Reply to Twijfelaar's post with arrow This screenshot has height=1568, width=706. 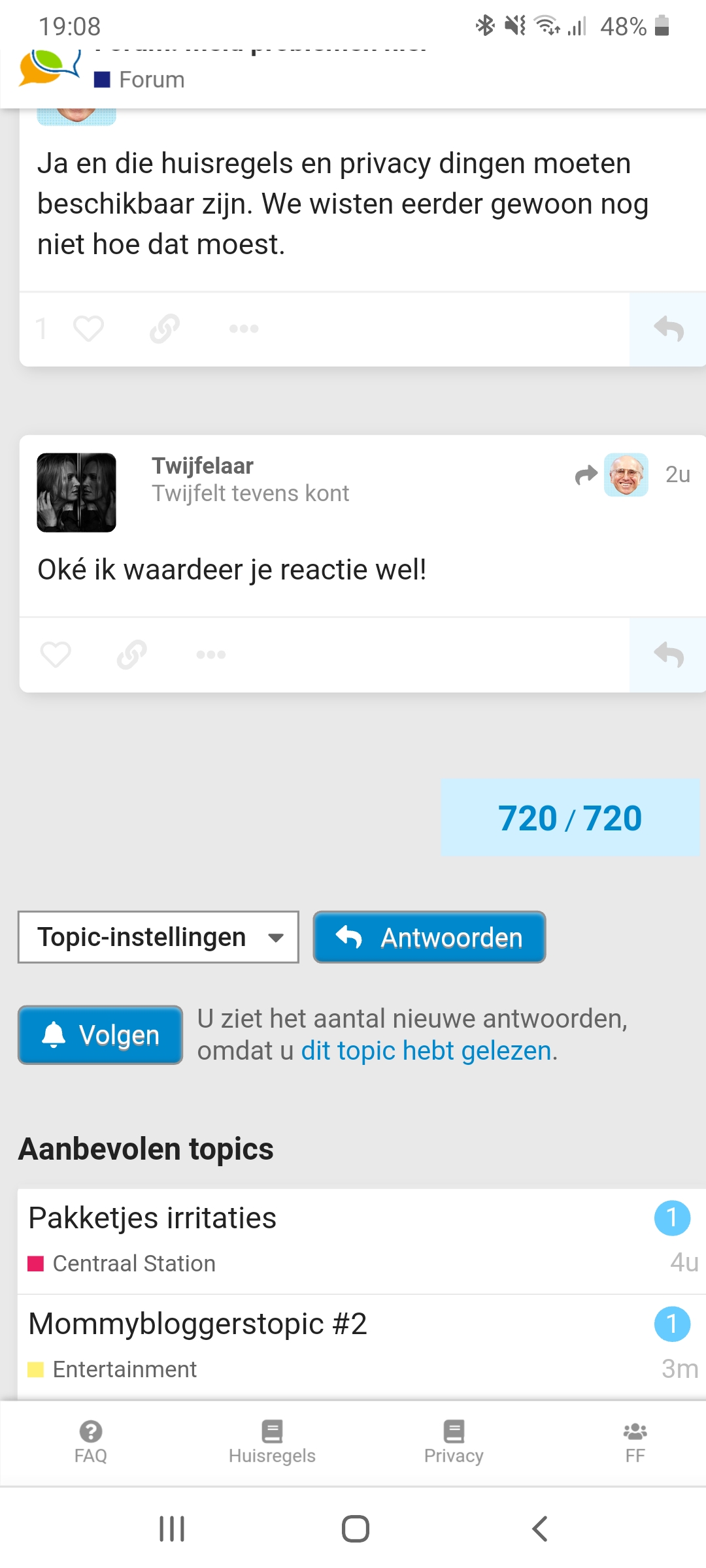(668, 655)
